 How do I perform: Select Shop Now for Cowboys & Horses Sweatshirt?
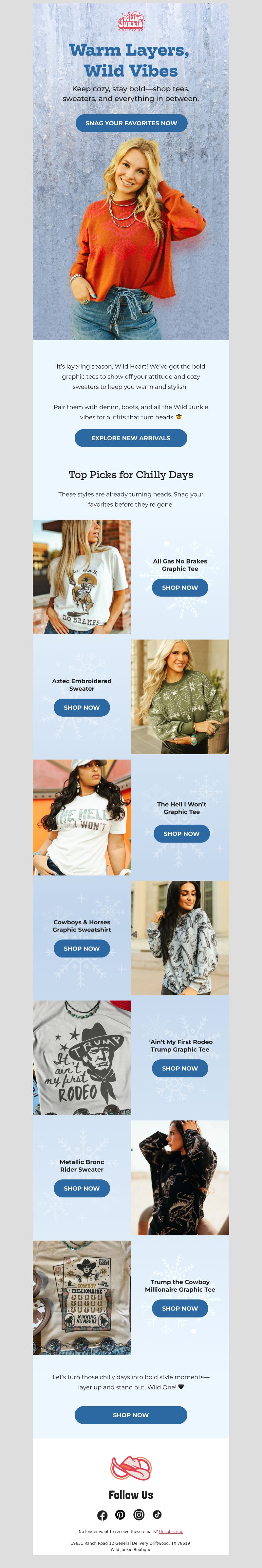coord(82,948)
